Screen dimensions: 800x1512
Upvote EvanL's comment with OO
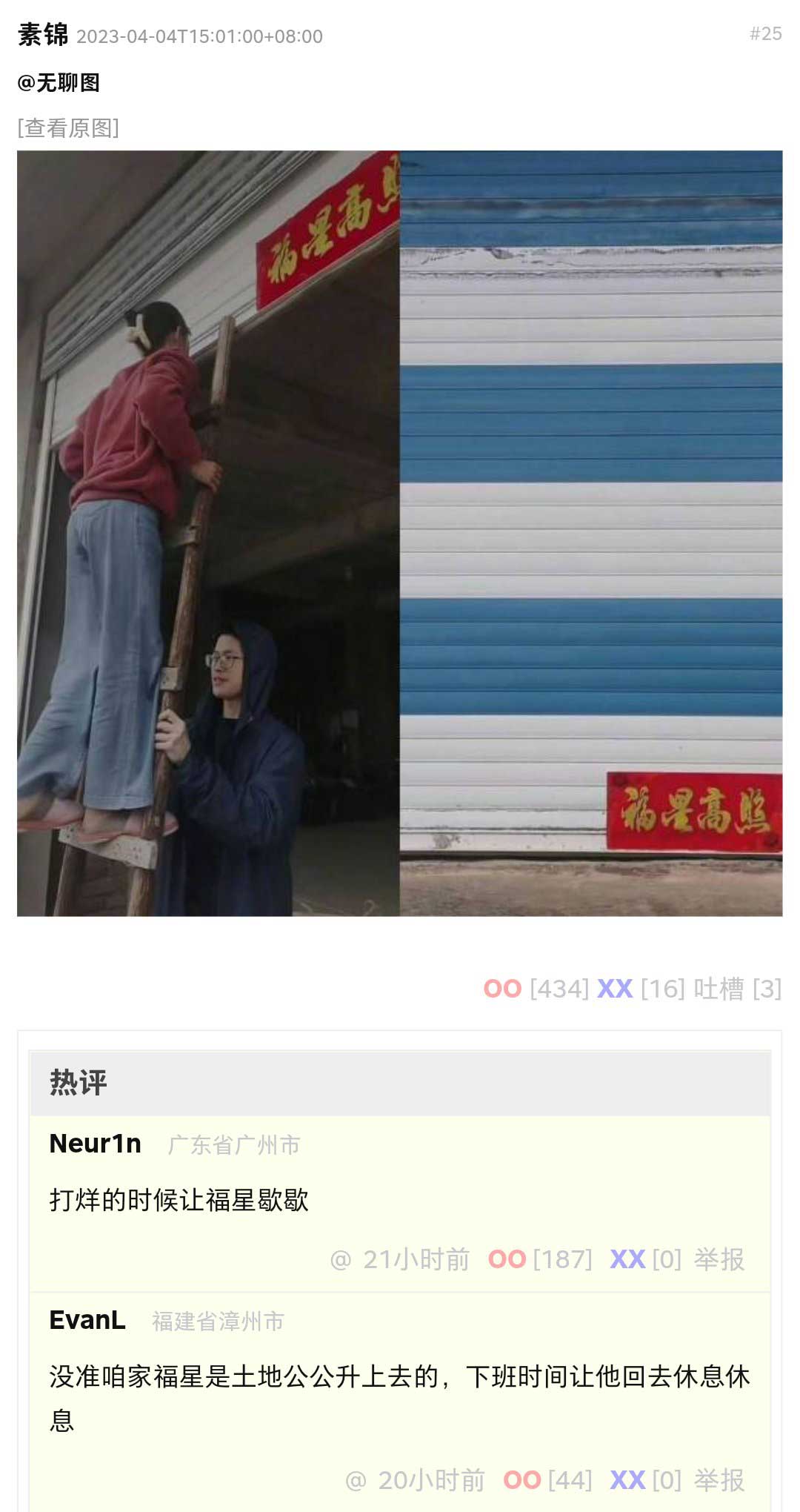521,1480
